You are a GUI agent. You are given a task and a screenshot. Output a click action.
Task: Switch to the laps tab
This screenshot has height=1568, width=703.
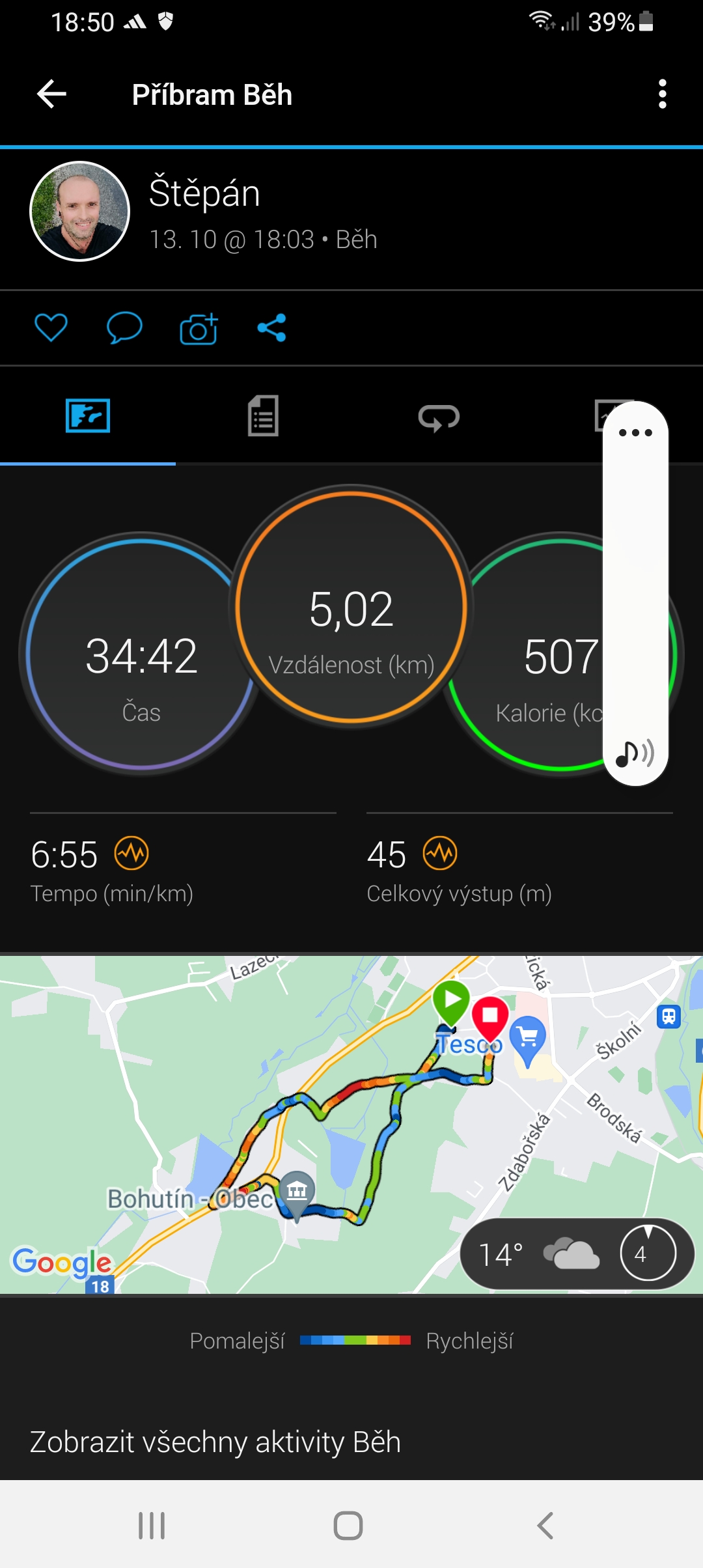point(439,417)
